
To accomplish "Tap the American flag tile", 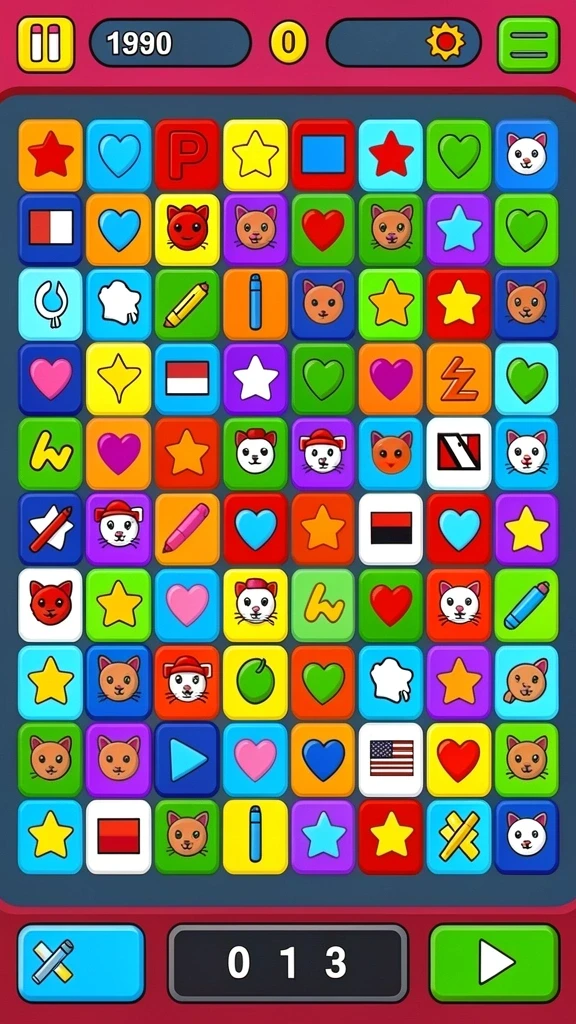I will pos(391,759).
